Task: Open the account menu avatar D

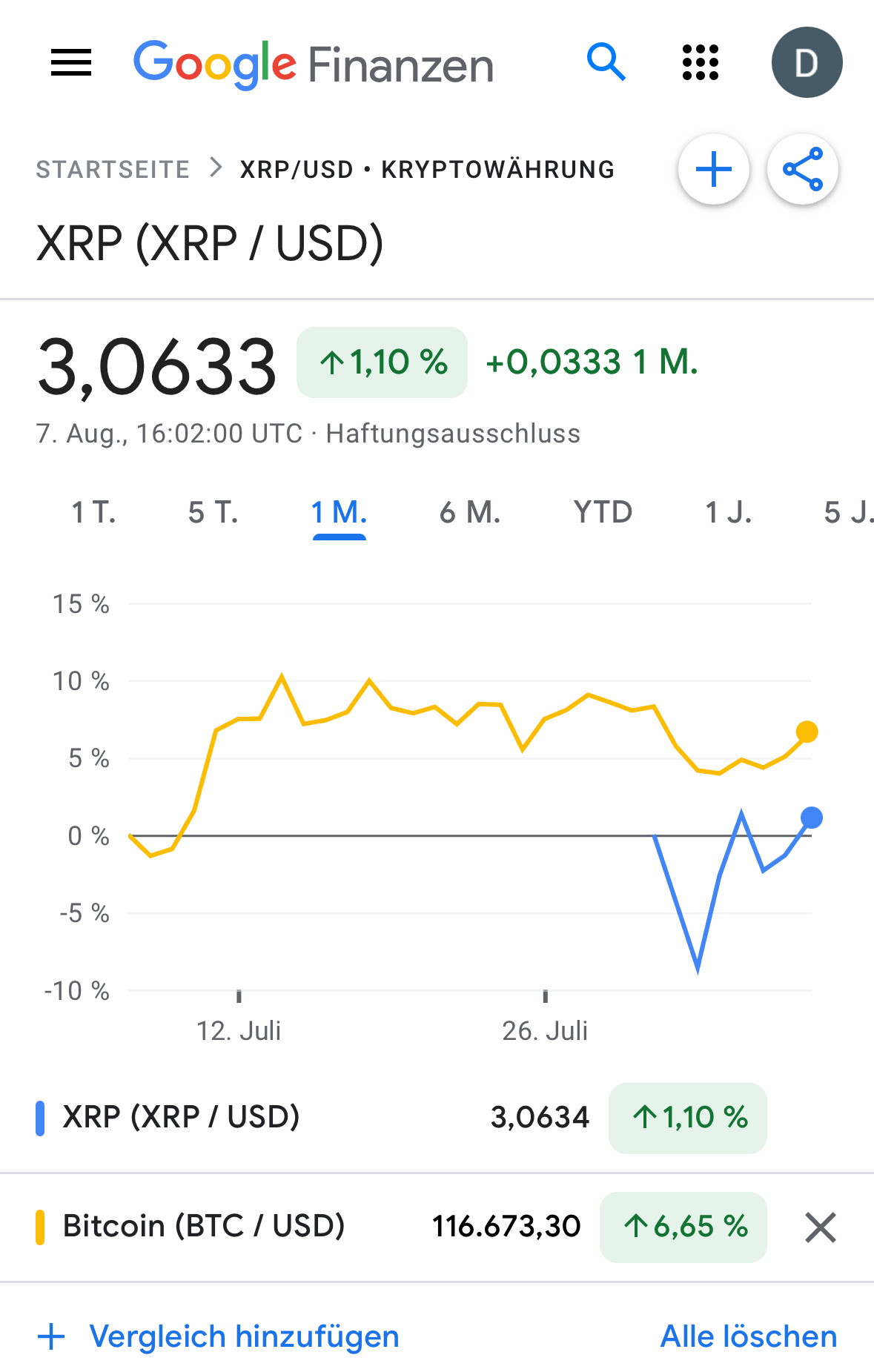Action: coord(807,62)
